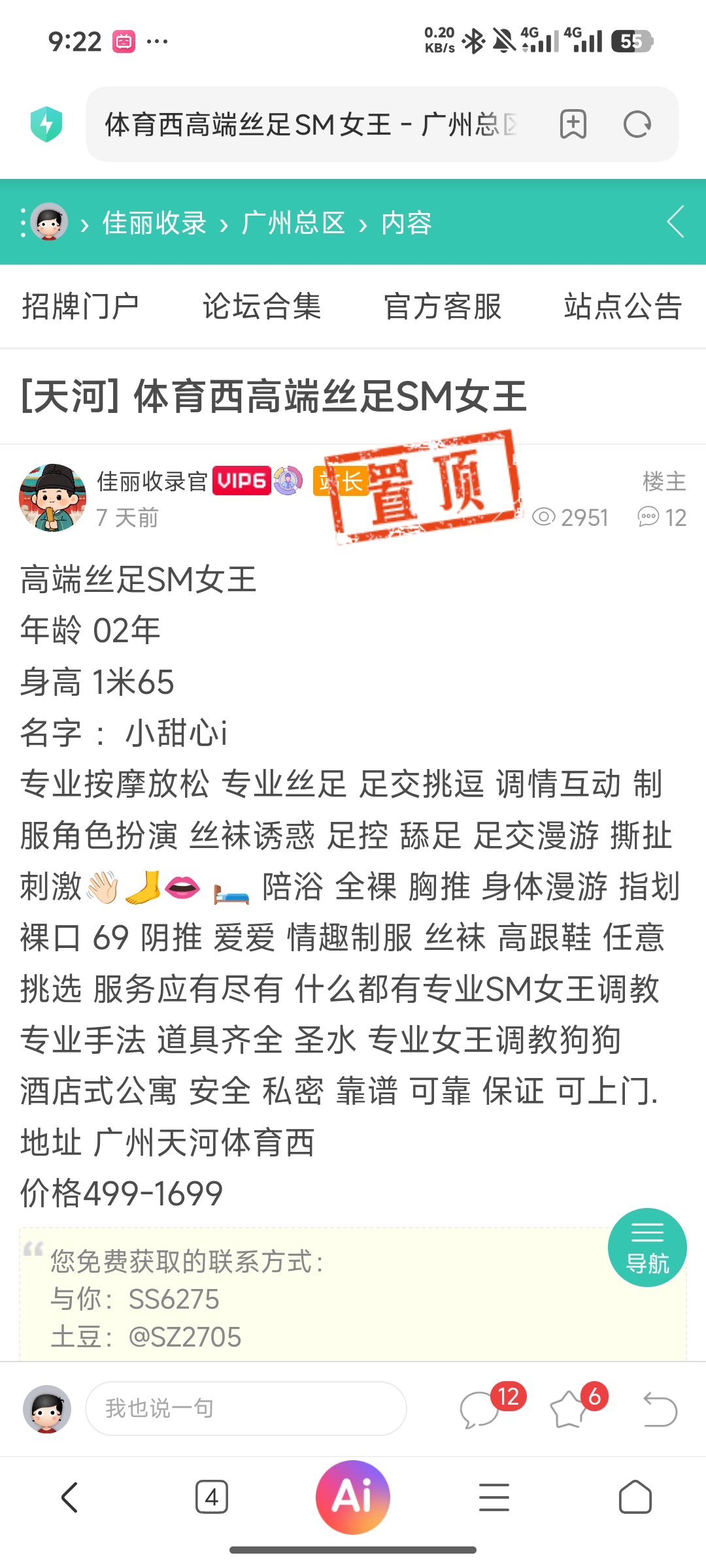Reload the current page
The height and width of the screenshot is (1568, 706).
(637, 124)
